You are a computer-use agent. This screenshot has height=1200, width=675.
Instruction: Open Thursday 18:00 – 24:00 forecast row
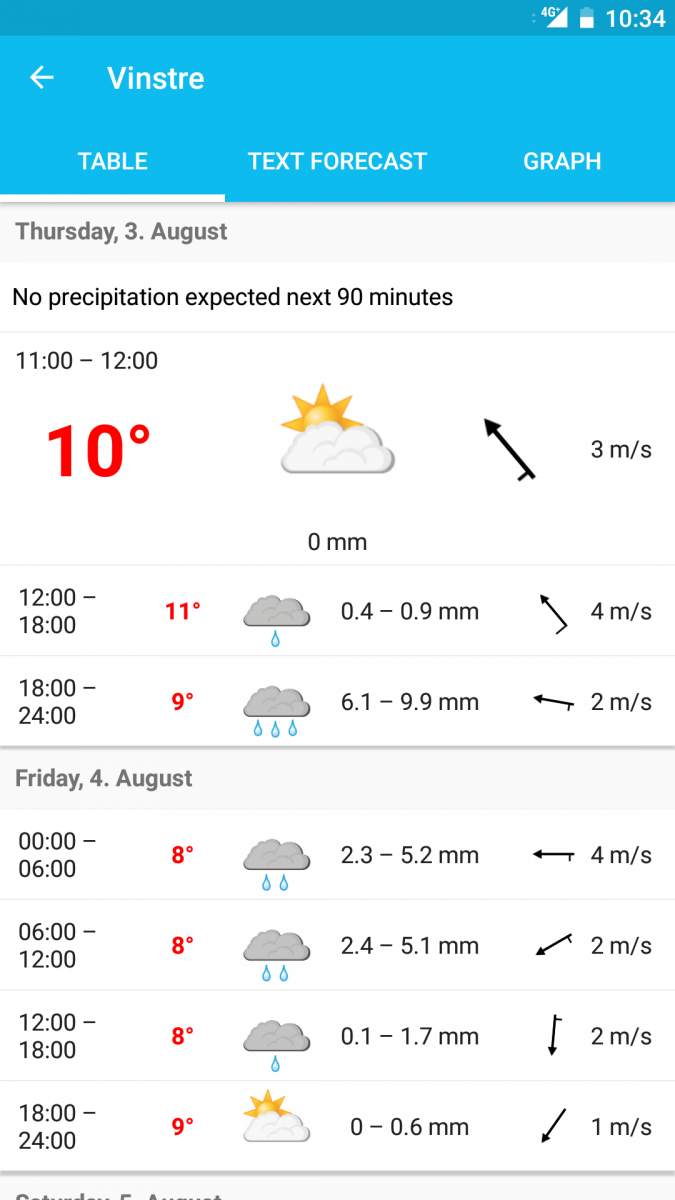337,702
